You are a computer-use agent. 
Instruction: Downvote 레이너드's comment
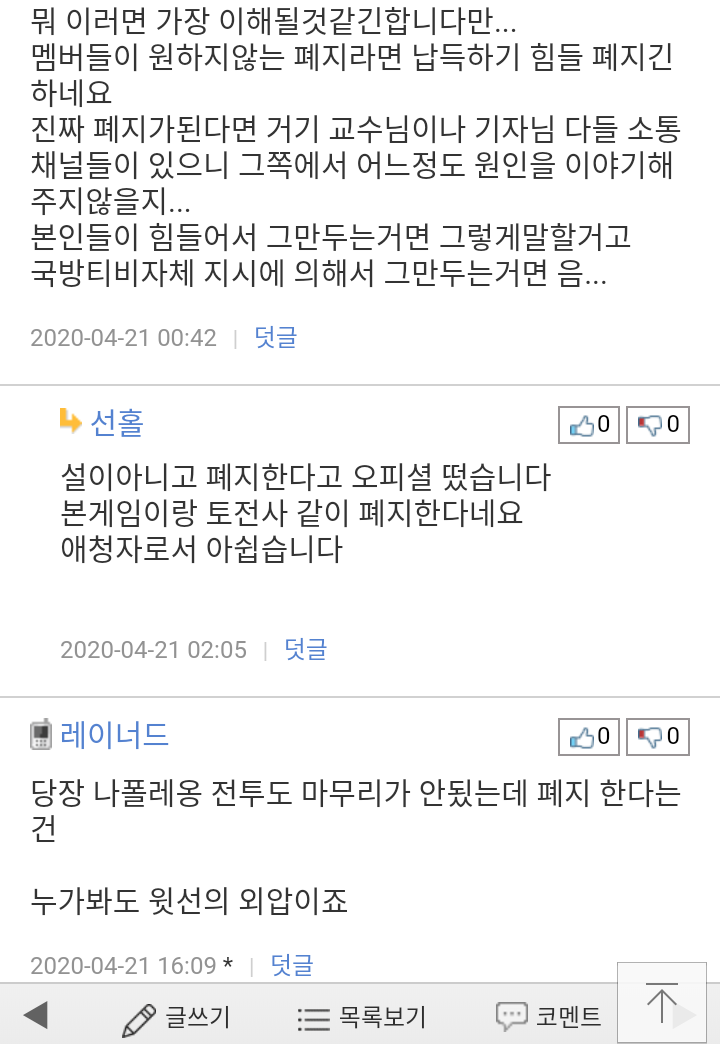[658, 737]
